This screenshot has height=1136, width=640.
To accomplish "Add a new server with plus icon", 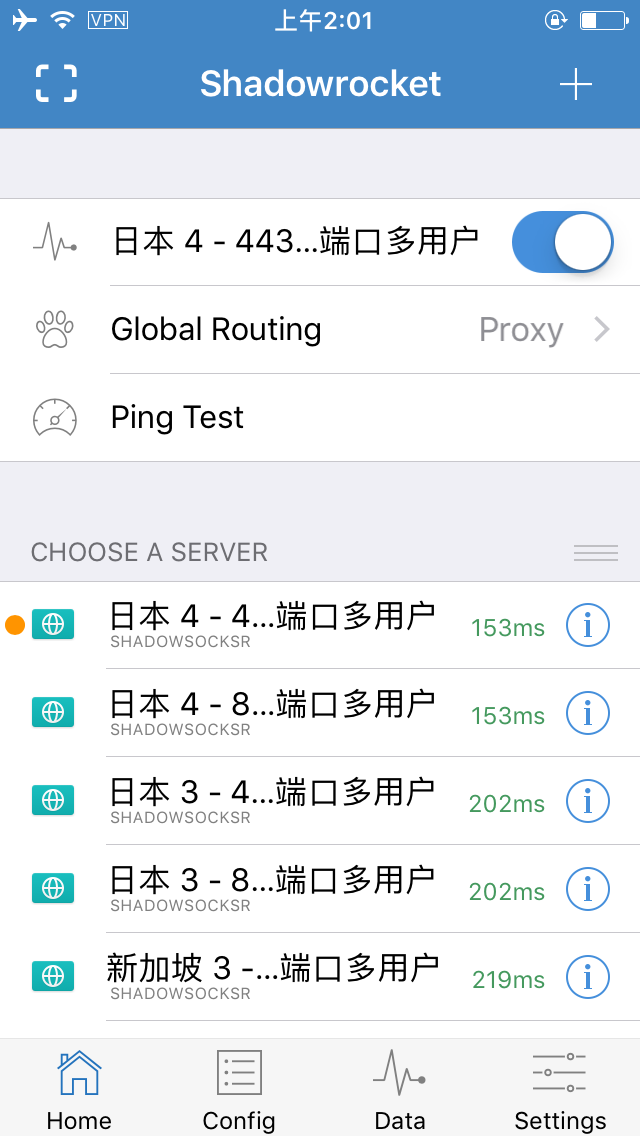I will tap(576, 85).
